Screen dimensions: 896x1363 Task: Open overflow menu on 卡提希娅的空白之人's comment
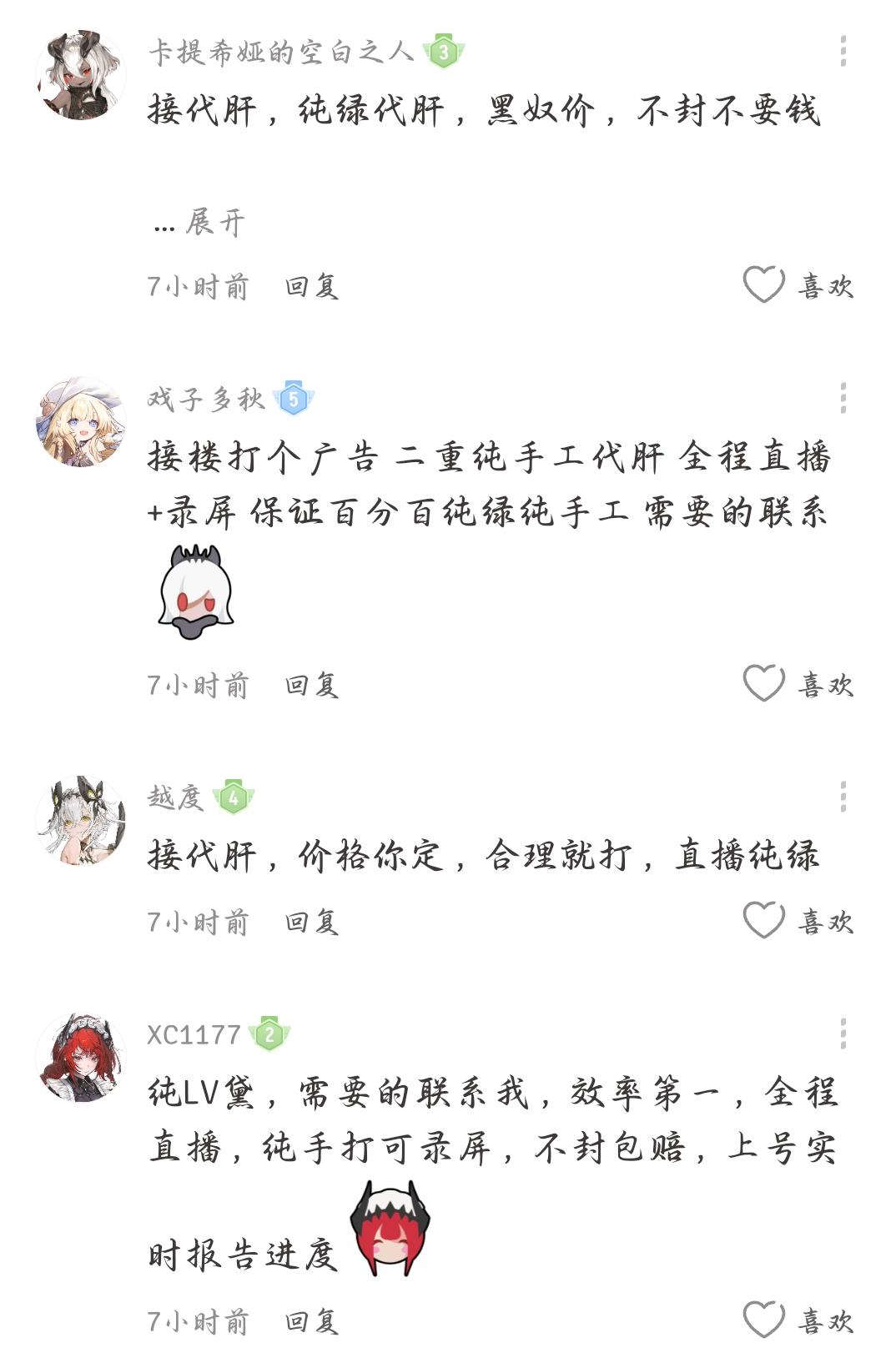843,52
